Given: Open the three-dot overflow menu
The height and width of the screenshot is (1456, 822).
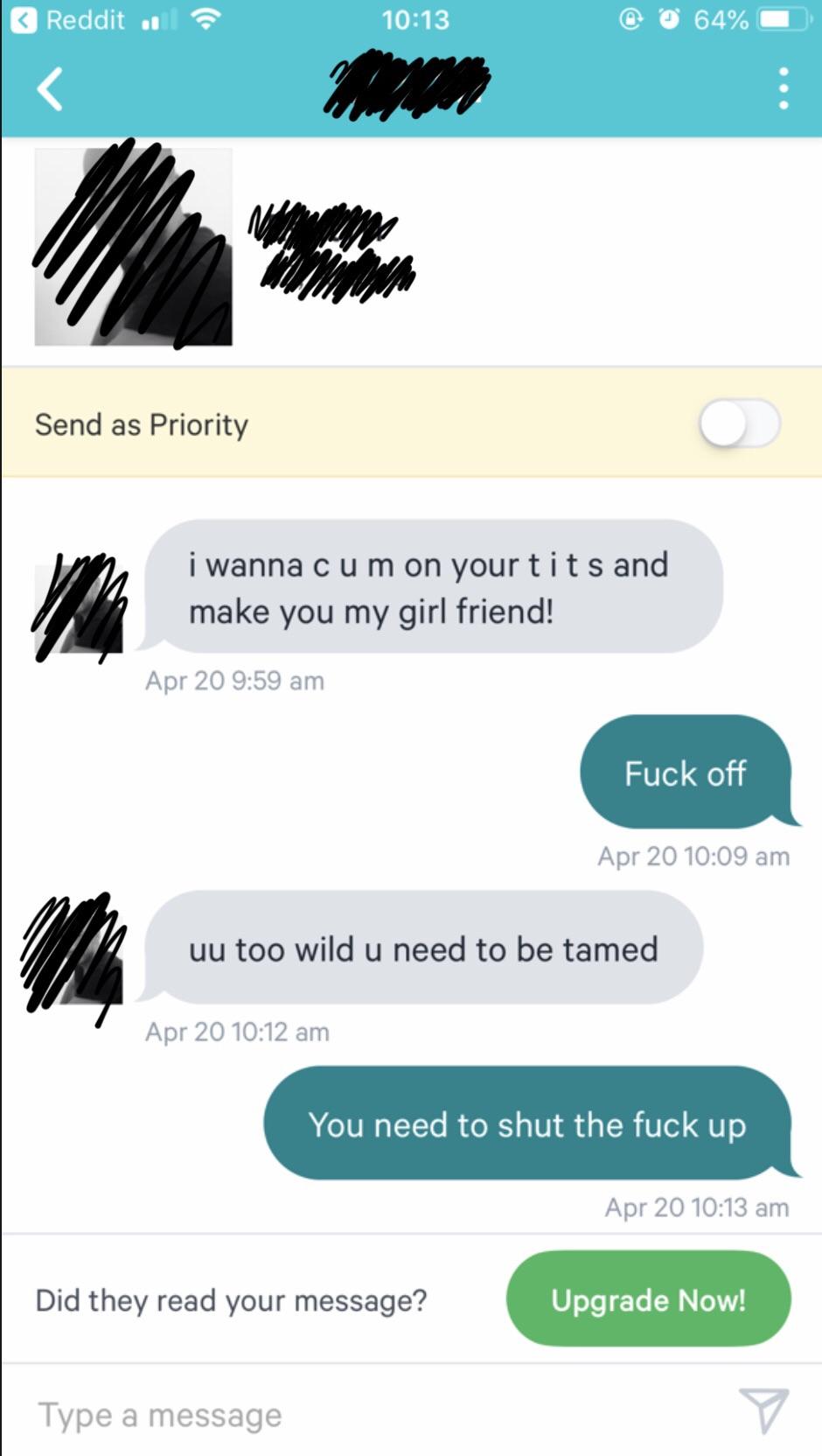Looking at the screenshot, I should (783, 88).
